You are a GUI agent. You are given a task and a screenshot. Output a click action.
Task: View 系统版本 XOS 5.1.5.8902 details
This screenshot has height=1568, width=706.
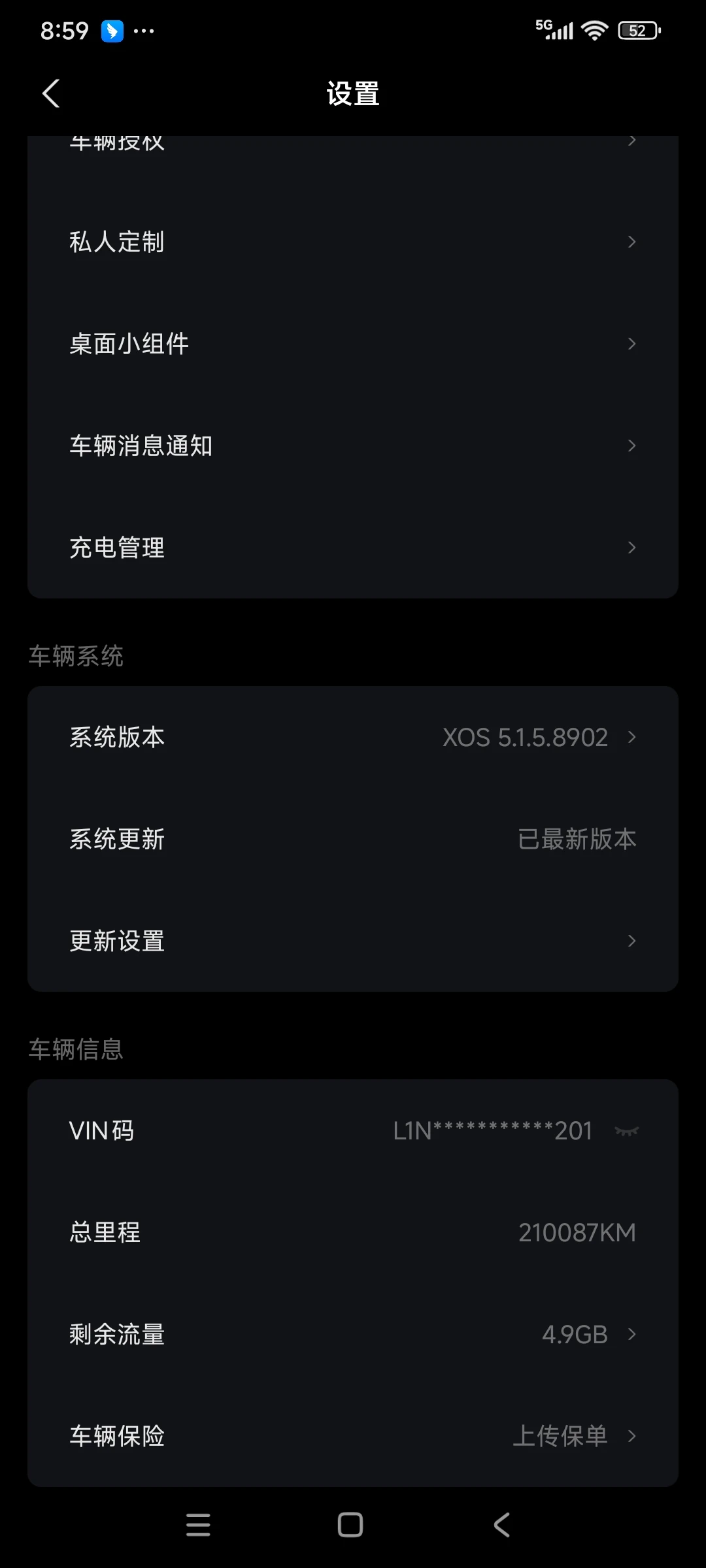tap(353, 737)
